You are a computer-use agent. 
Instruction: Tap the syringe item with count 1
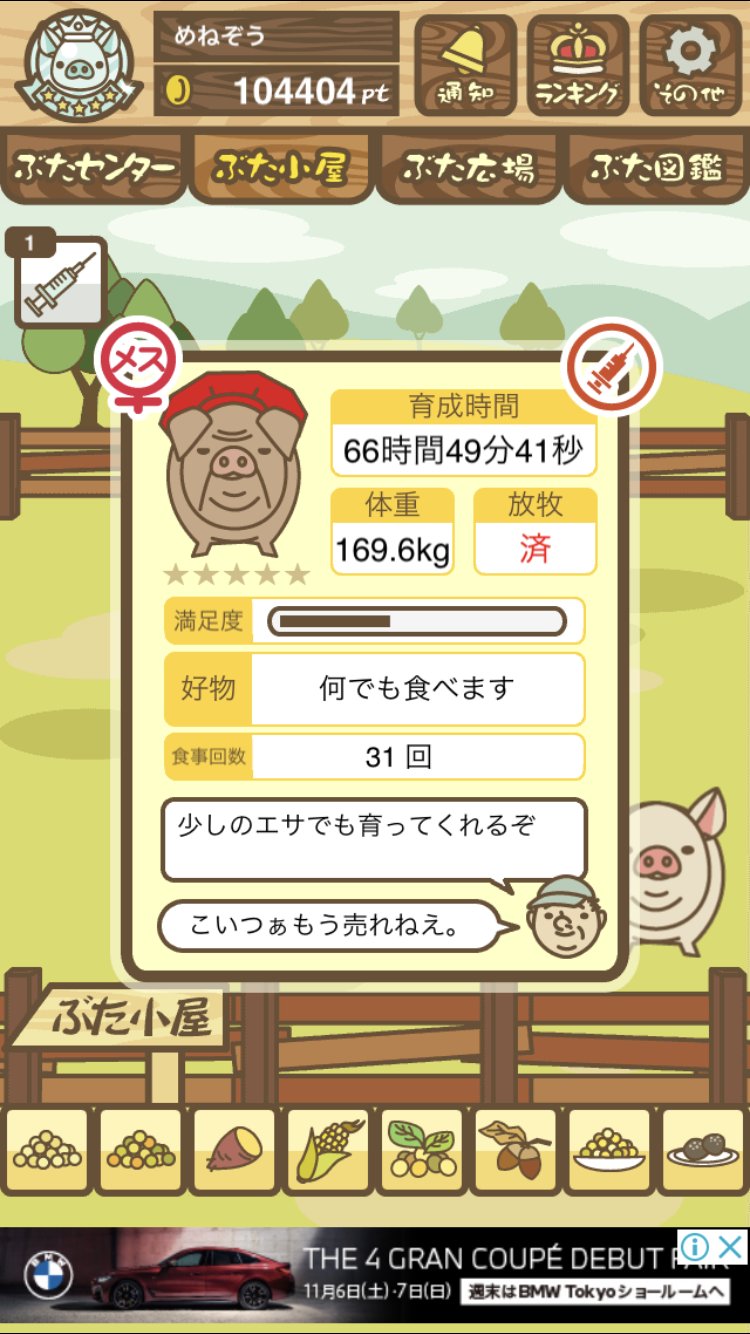pos(61,281)
